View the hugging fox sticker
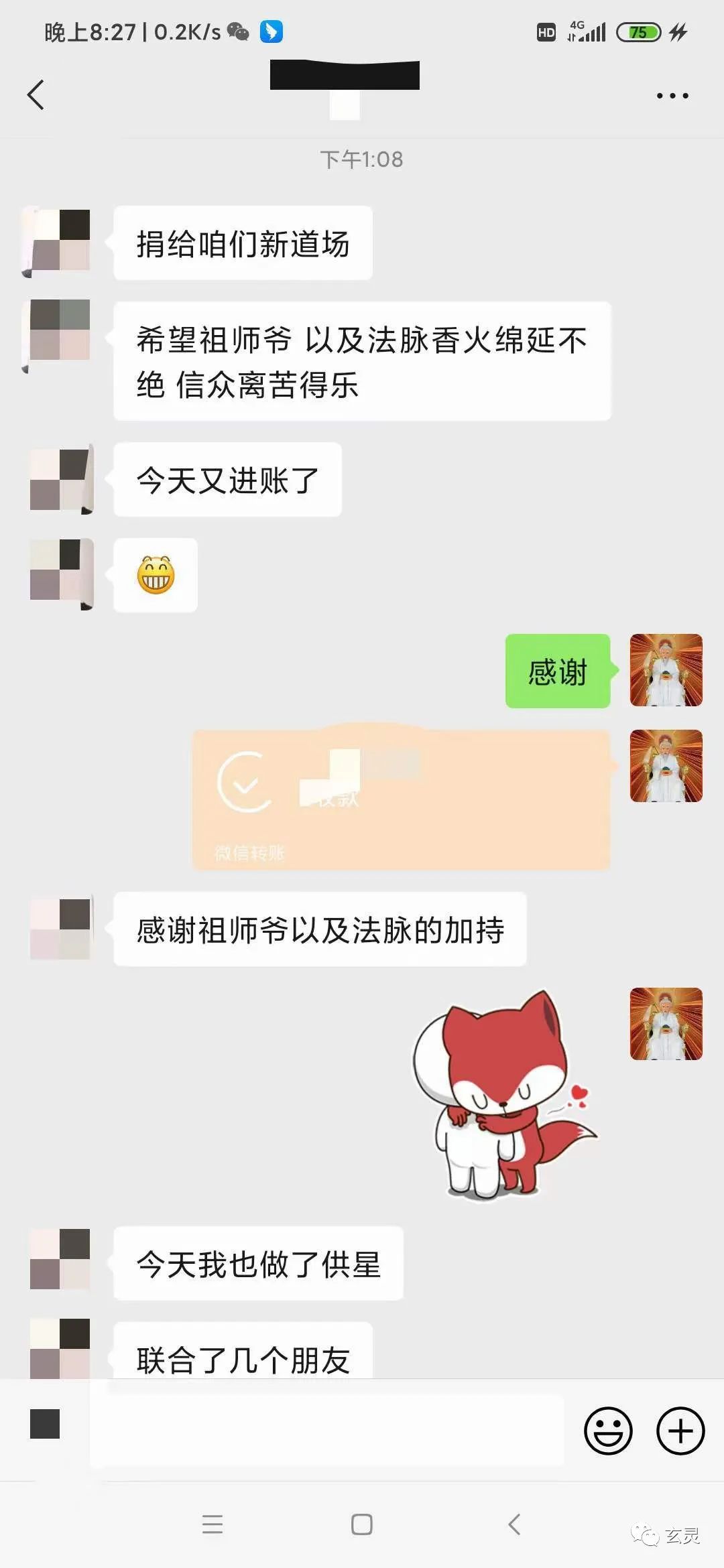 pyautogui.click(x=504, y=1094)
